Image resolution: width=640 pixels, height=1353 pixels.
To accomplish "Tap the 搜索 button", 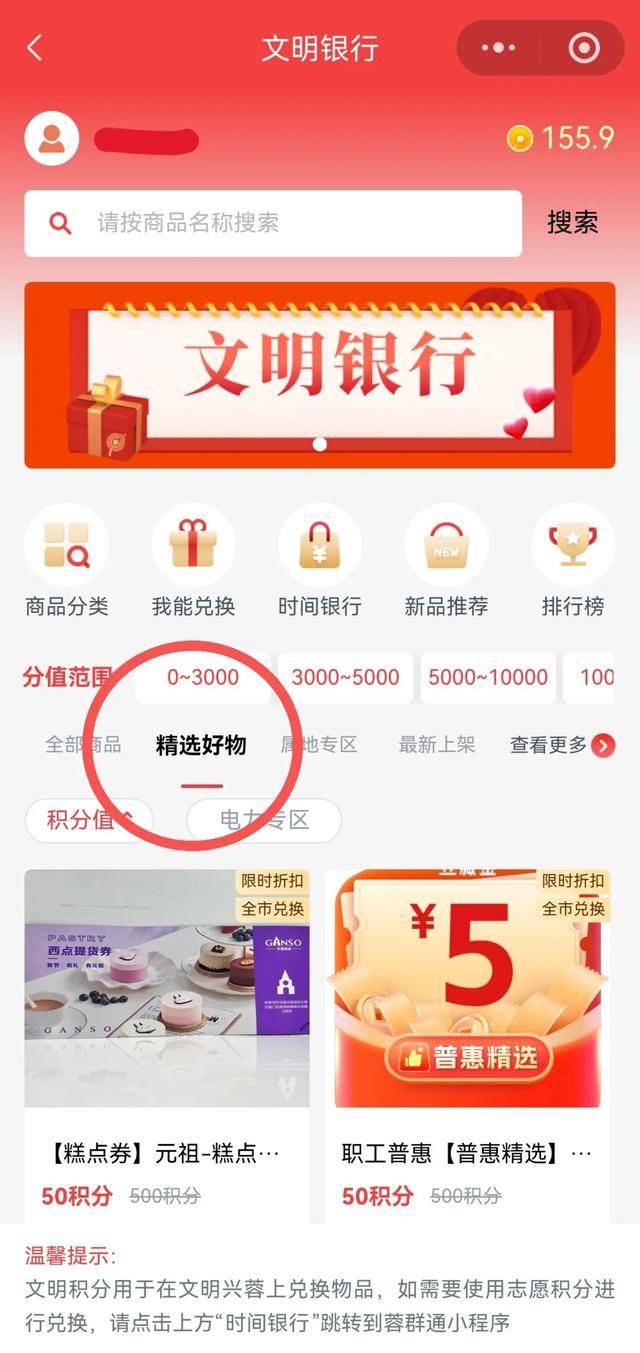I will click(x=572, y=223).
